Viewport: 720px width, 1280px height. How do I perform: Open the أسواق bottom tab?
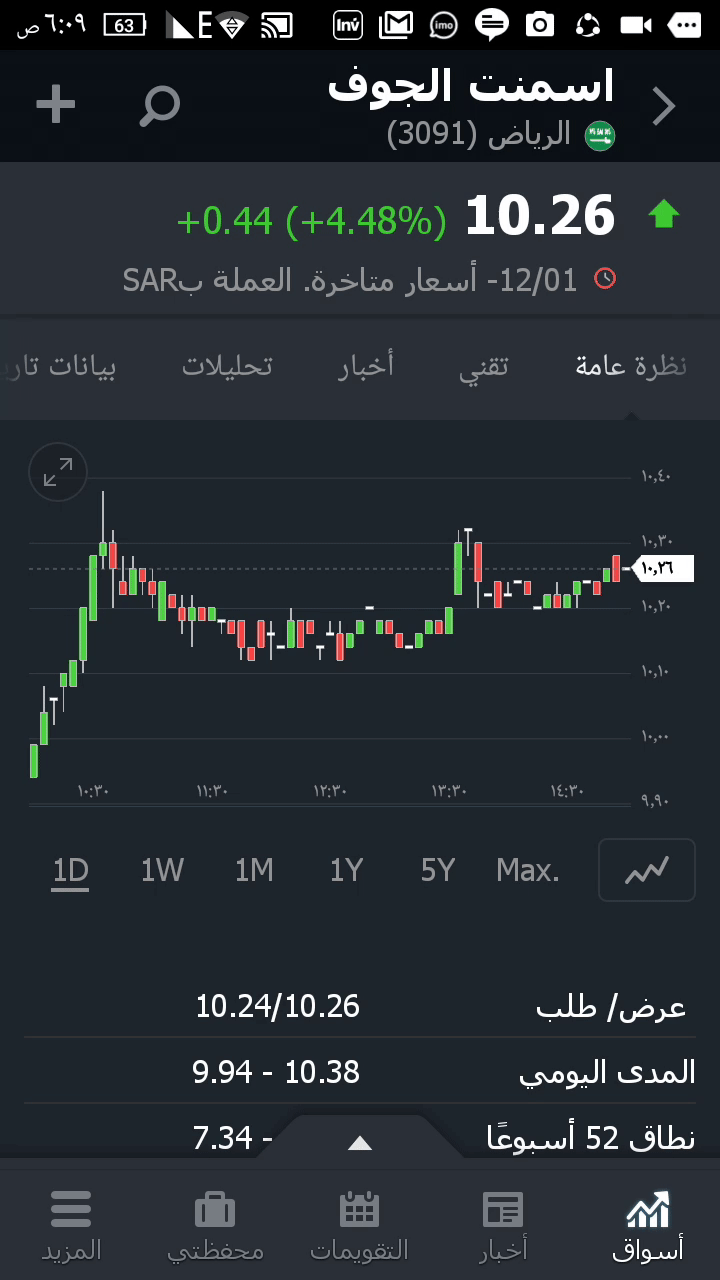tap(648, 1223)
